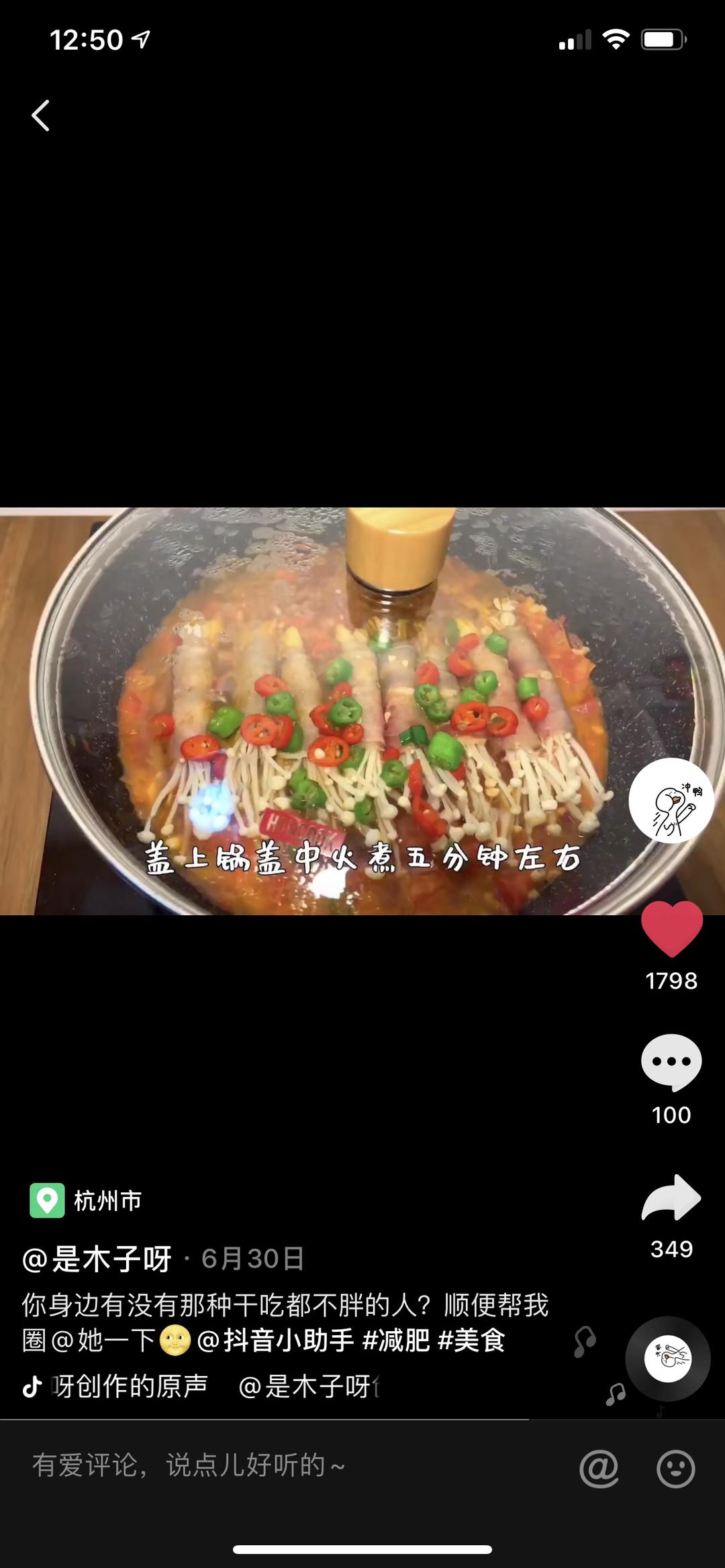Tap the comment count below the bubble
Image resolution: width=725 pixels, height=1568 pixels.
coord(671,1110)
